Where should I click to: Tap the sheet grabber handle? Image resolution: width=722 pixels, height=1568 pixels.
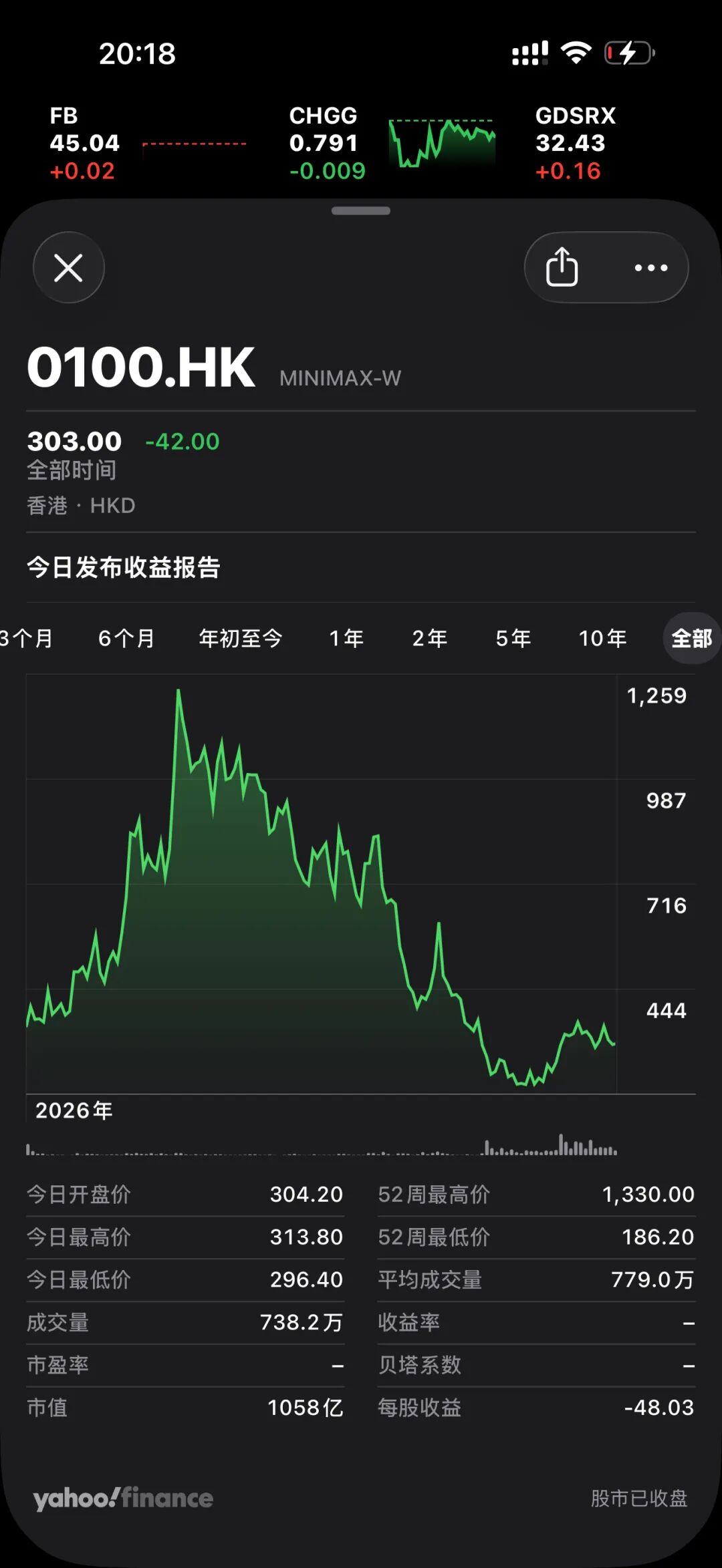[361, 211]
